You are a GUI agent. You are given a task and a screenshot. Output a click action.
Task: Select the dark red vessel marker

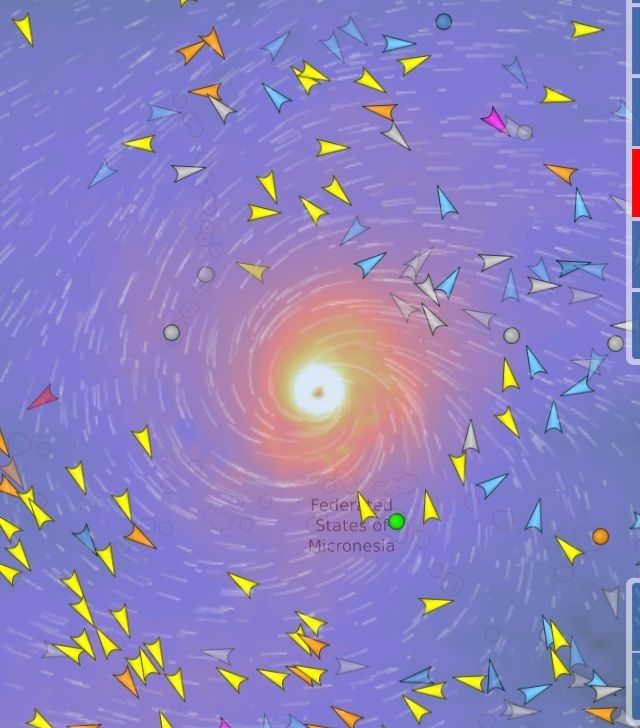coord(43,399)
